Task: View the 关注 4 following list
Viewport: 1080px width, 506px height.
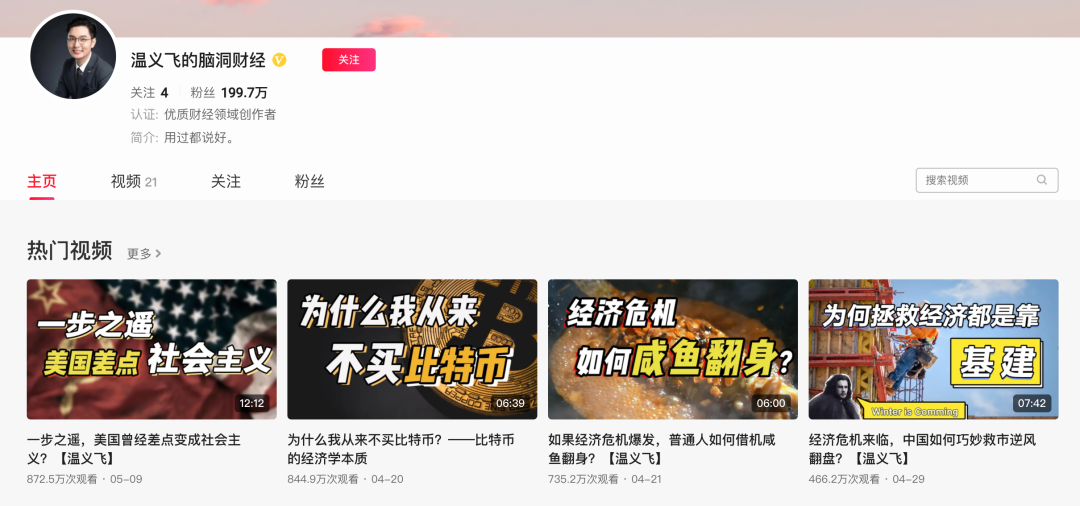Action: point(149,92)
